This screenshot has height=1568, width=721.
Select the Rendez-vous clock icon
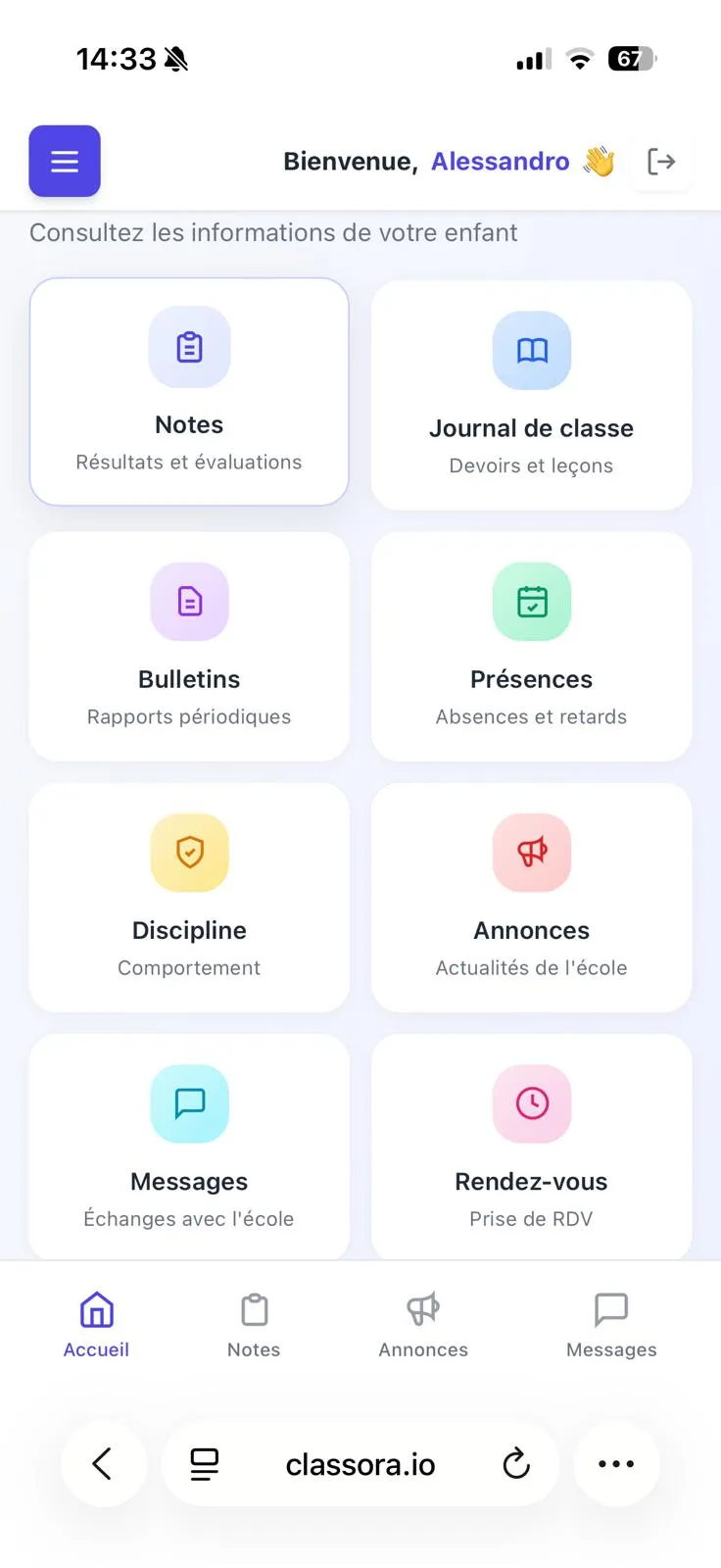tap(531, 1103)
